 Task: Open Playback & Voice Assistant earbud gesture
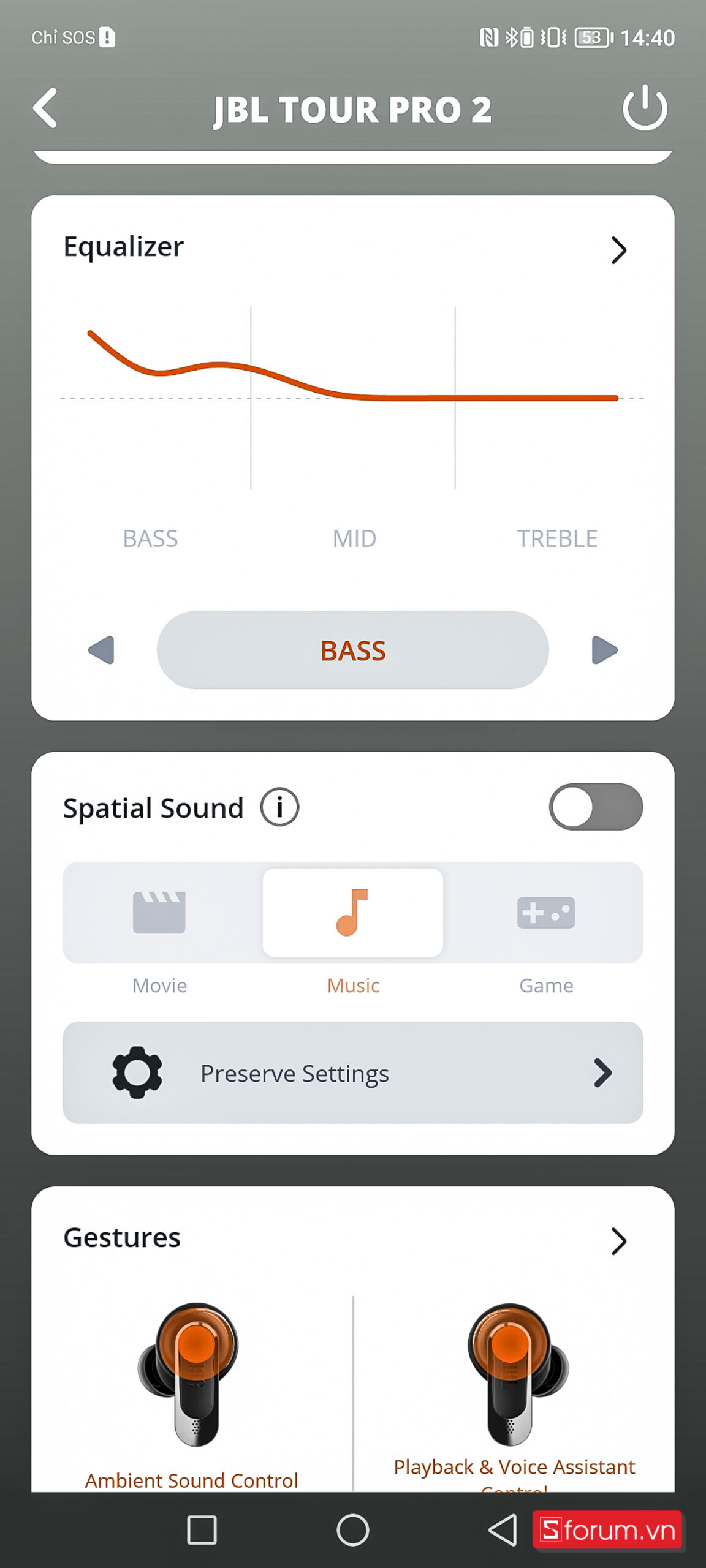(x=514, y=1384)
